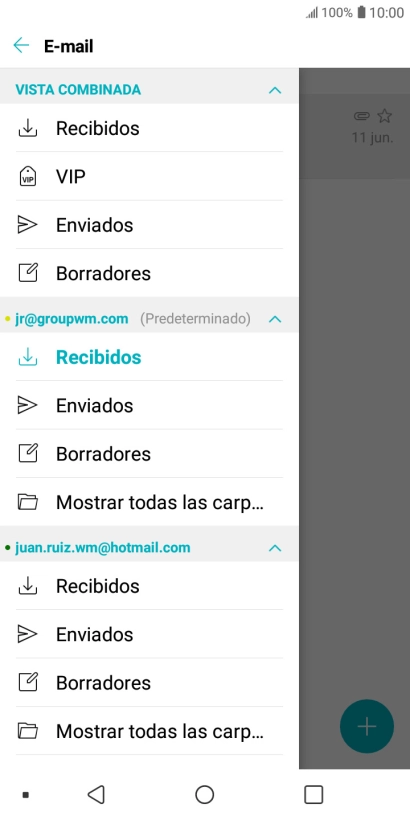The width and height of the screenshot is (410, 820).
Task: Collapse the jr@groupwm.com account section
Action: (x=275, y=319)
